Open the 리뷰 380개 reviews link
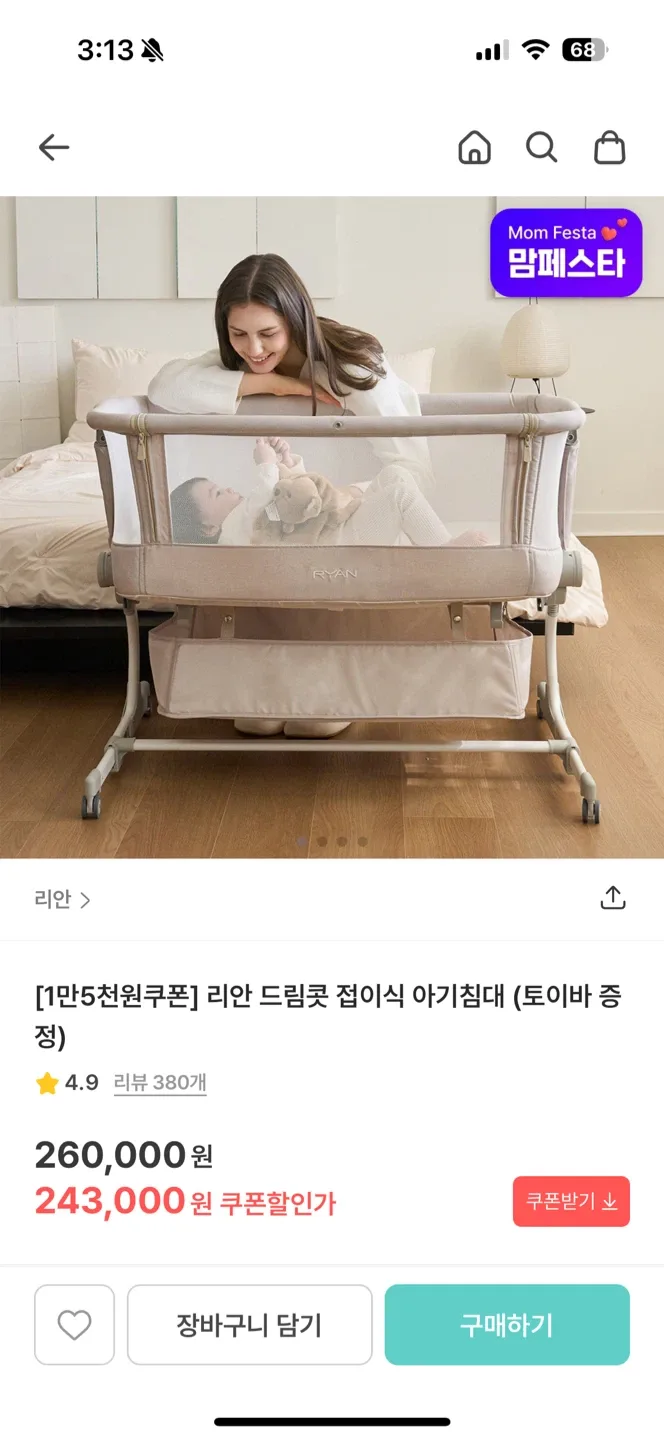This screenshot has width=664, height=1440. coord(160,1083)
